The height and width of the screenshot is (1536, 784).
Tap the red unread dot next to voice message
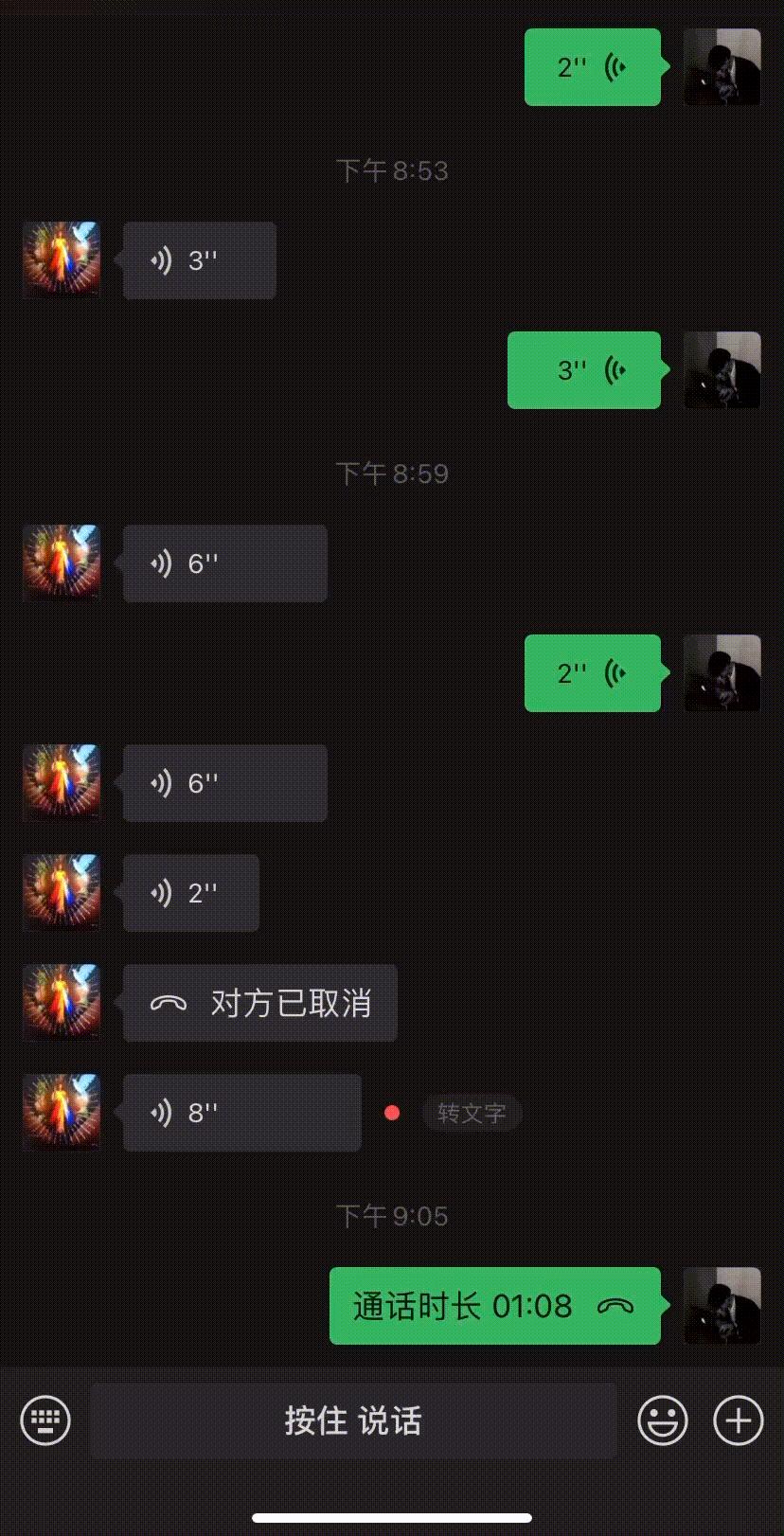[x=392, y=1113]
